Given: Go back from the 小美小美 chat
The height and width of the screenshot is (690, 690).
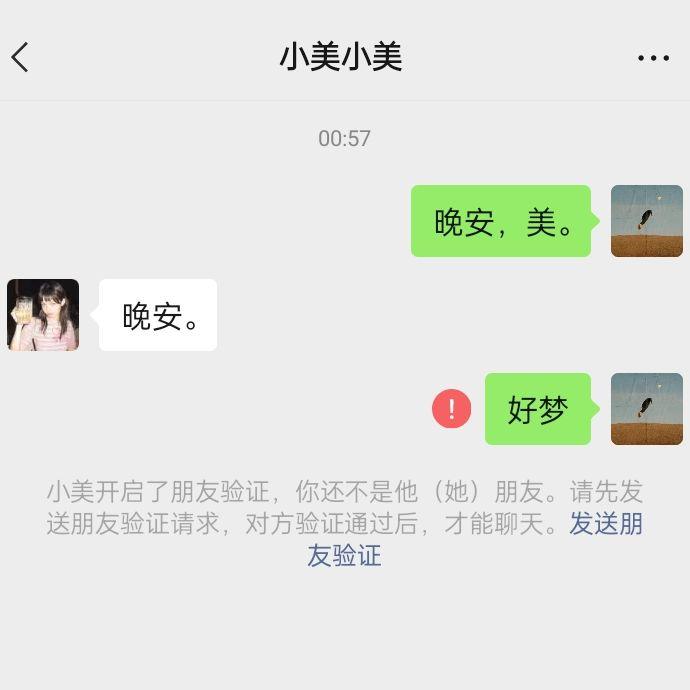Looking at the screenshot, I should [20, 58].
